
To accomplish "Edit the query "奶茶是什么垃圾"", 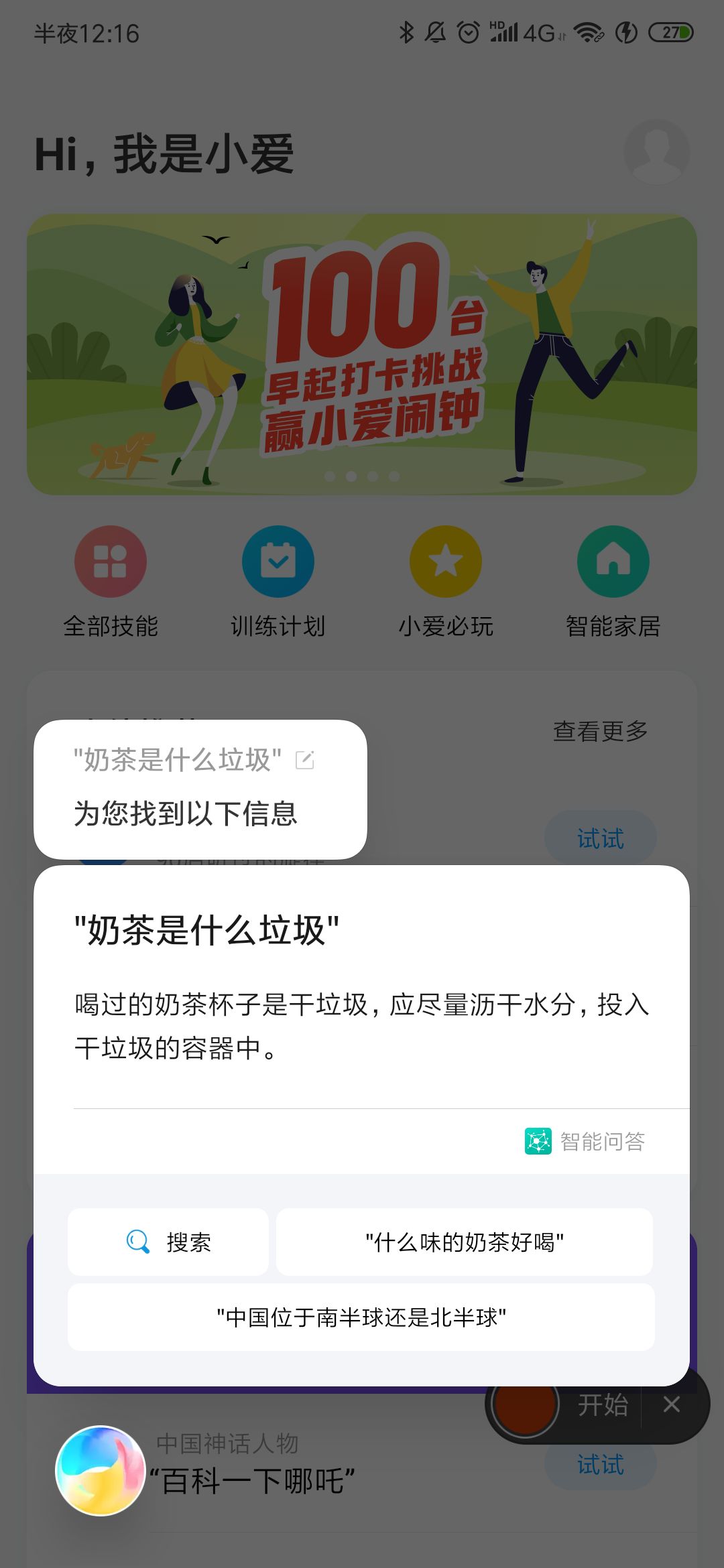I will (x=305, y=760).
